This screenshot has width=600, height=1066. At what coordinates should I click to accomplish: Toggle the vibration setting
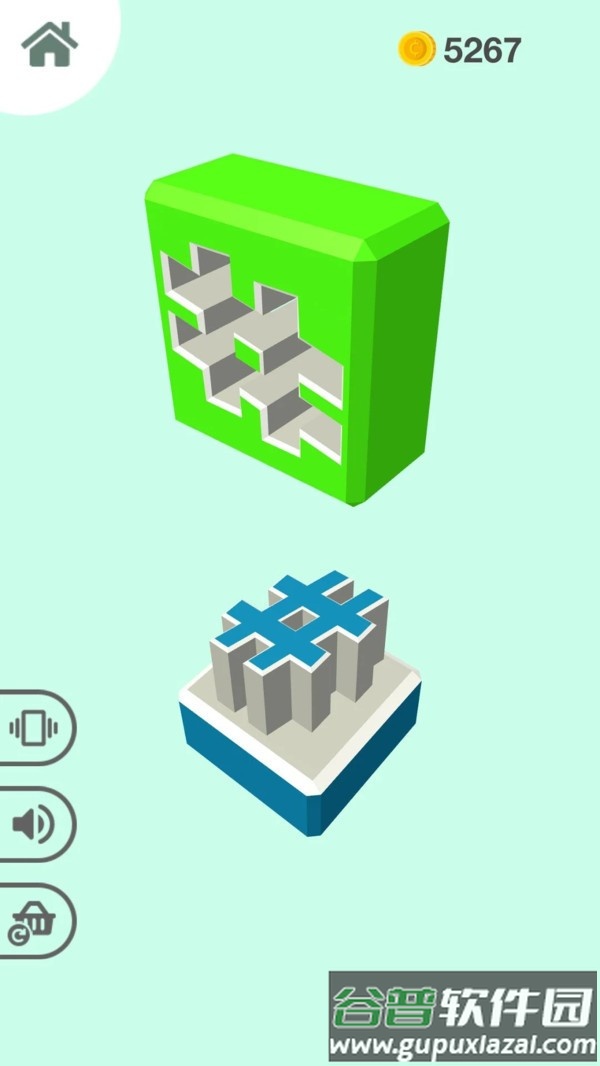coord(34,727)
